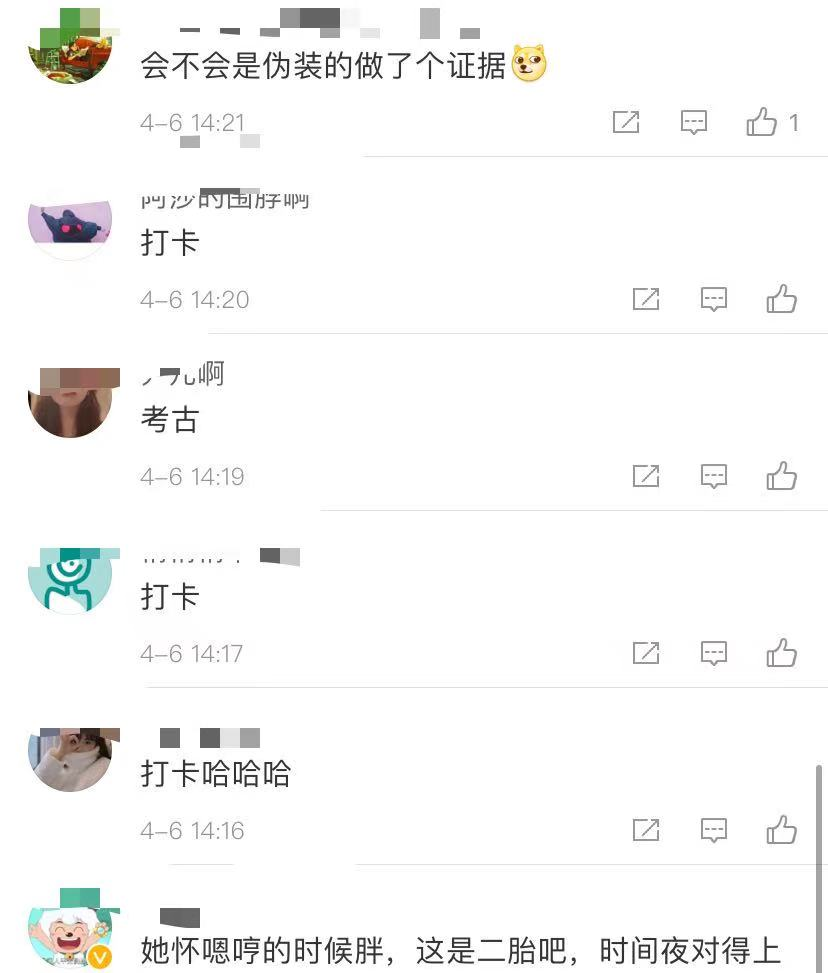The image size is (828, 973).
Task: Reply to the 打卡 comment at 14:17
Action: 714,653
